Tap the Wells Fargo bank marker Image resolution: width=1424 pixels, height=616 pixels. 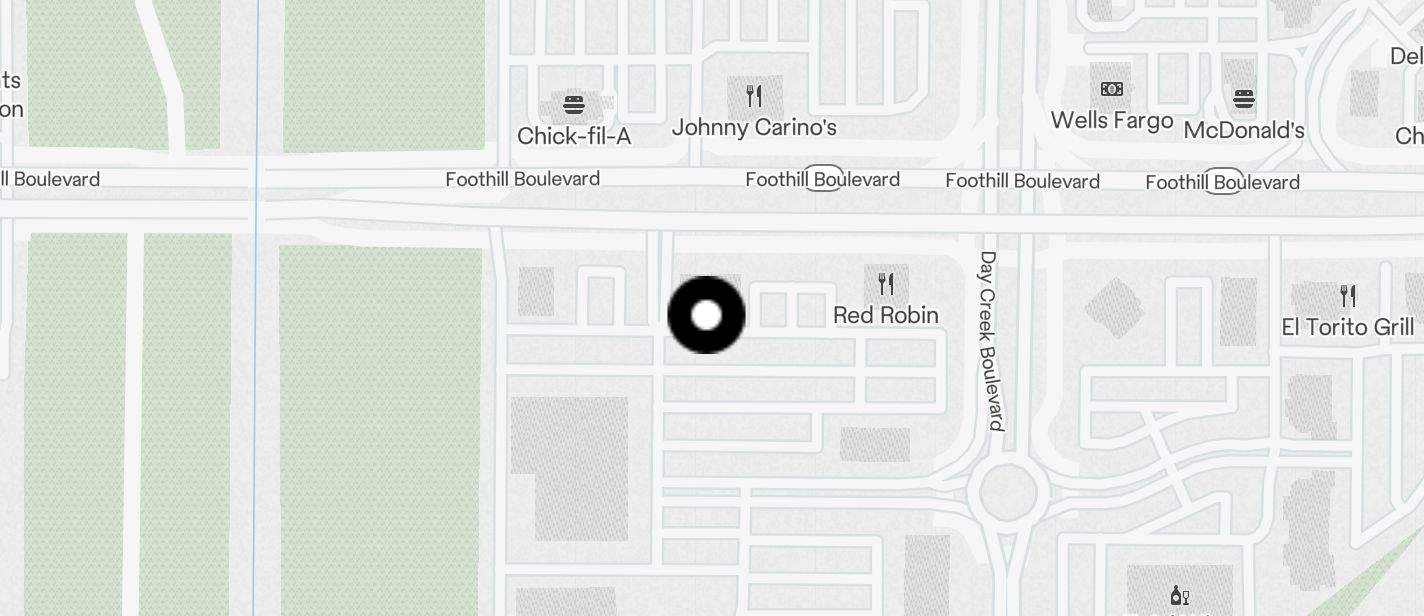pos(1111,90)
